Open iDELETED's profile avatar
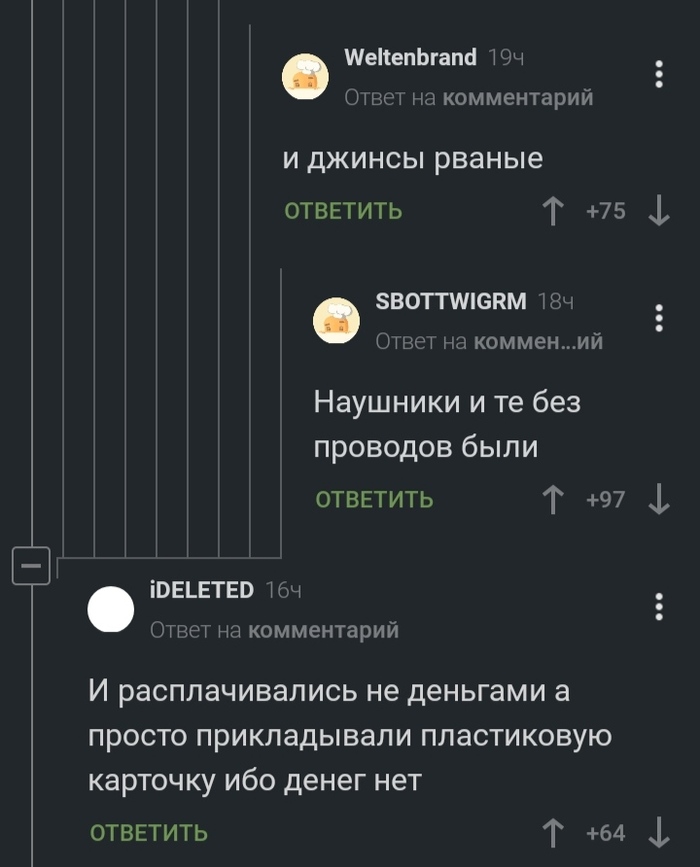The width and height of the screenshot is (700, 867). pyautogui.click(x=111, y=609)
